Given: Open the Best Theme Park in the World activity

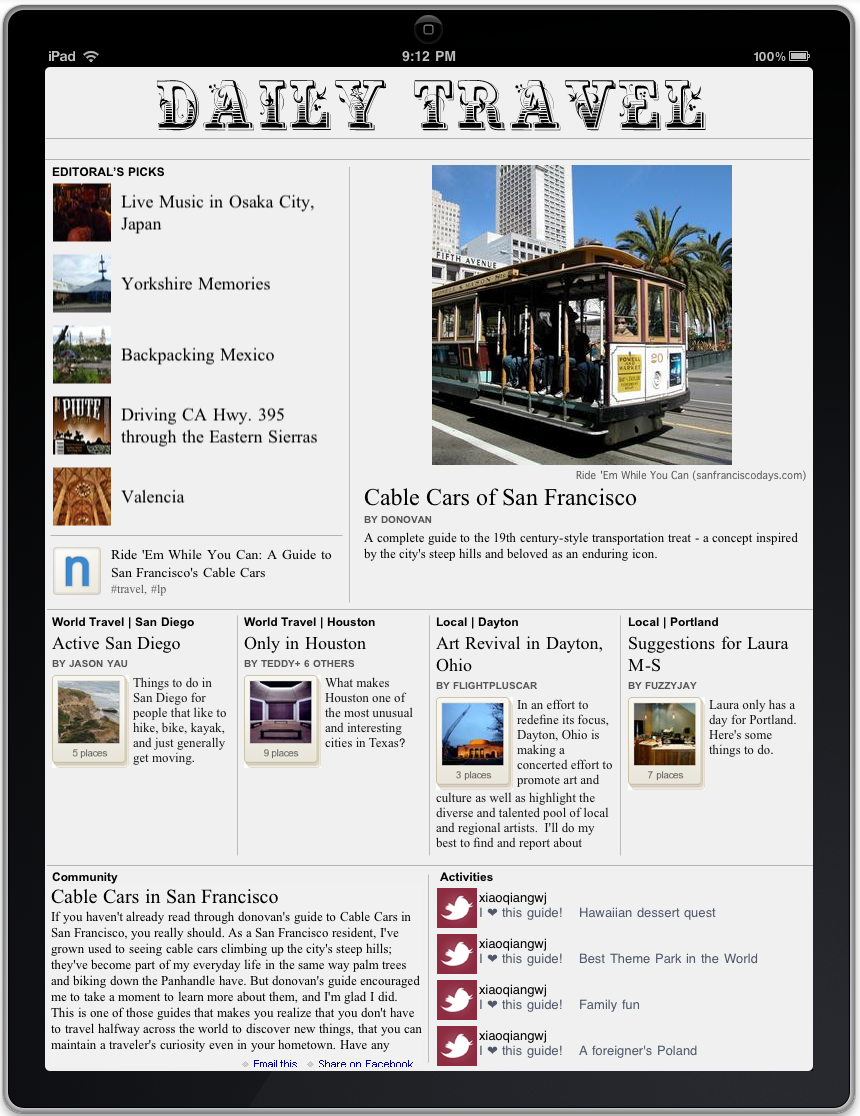Looking at the screenshot, I should click(668, 959).
